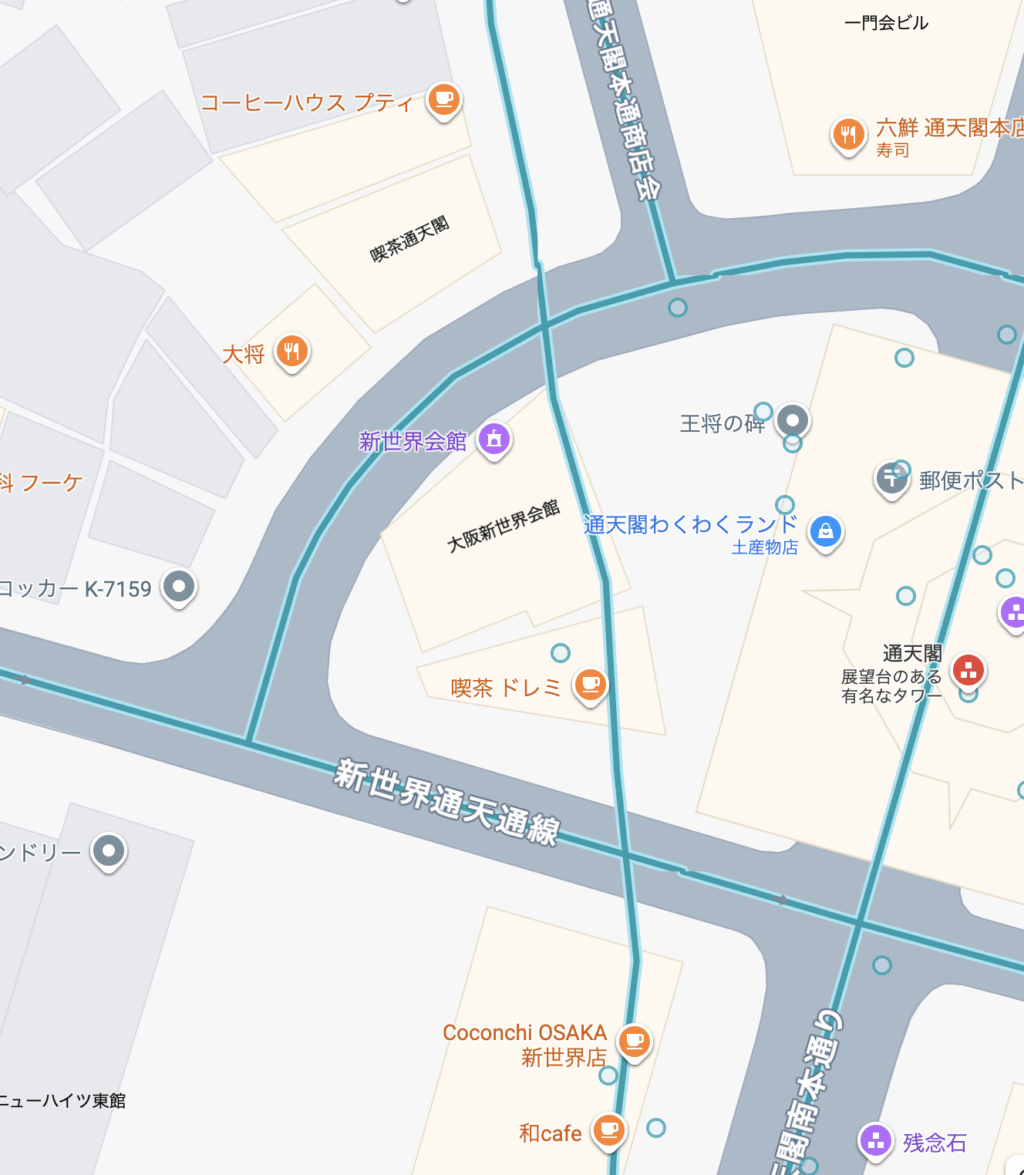The height and width of the screenshot is (1175, 1024).
Task: Select the ンドリー laundry grey pin
Action: pos(109,852)
